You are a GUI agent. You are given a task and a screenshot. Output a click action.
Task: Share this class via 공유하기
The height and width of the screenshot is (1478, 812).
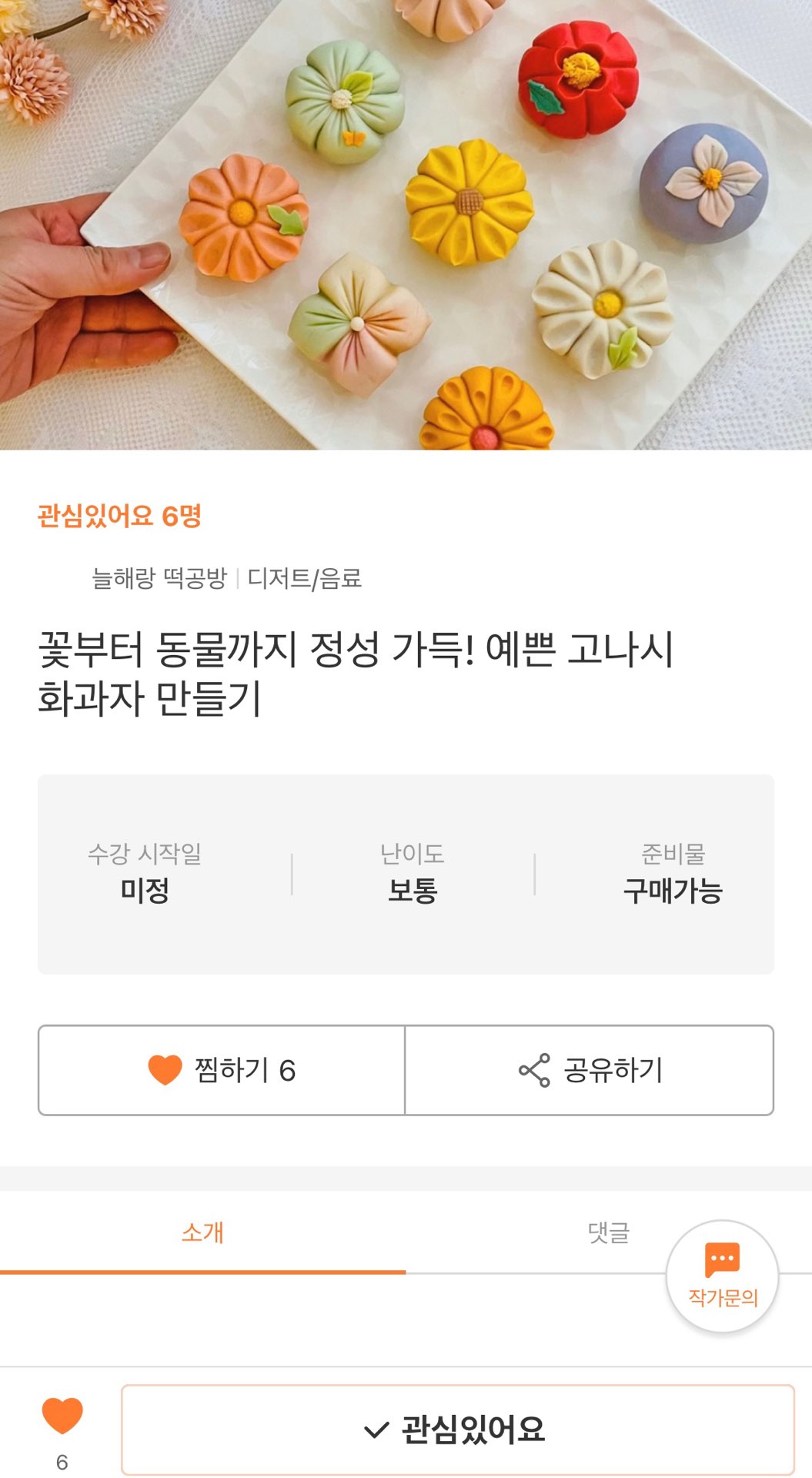click(590, 1070)
